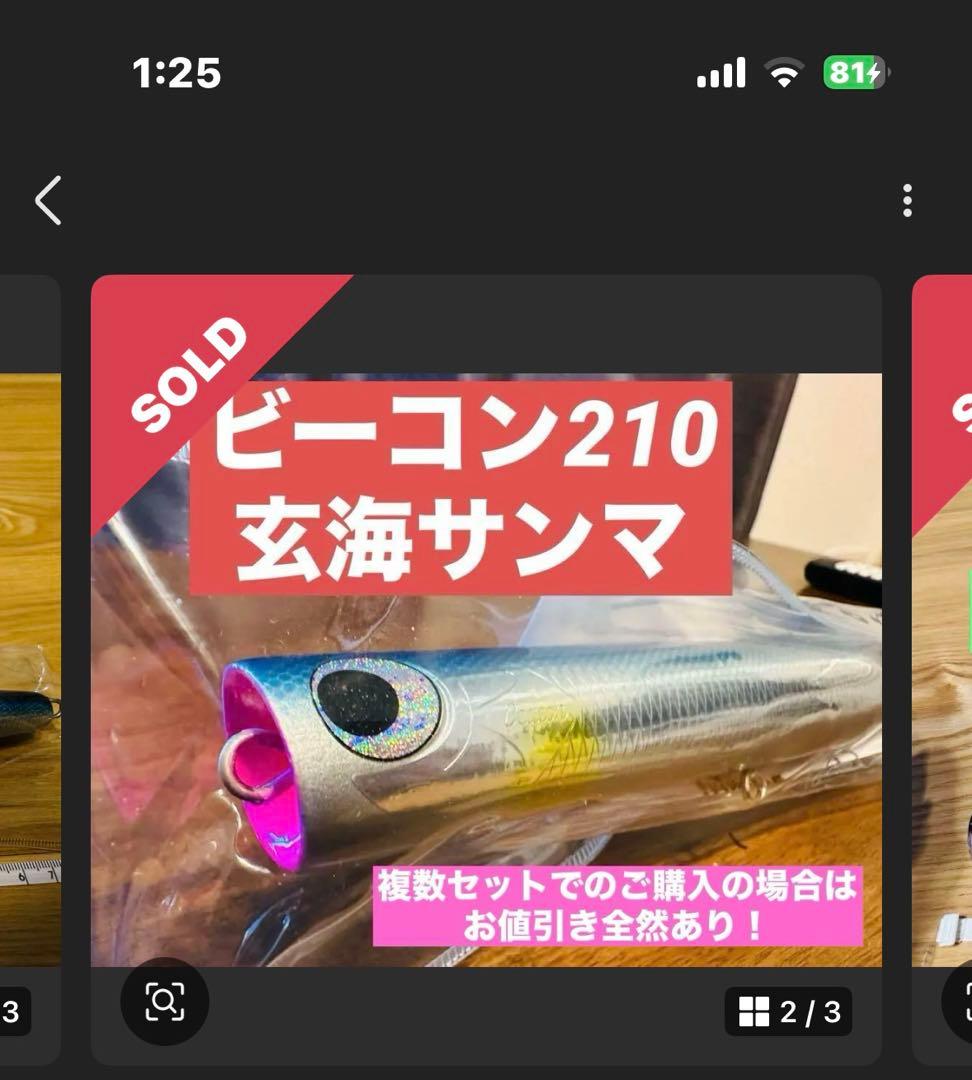Tap the magnifier frame icon on the photo
This screenshot has width=972, height=1080.
point(164,1000)
